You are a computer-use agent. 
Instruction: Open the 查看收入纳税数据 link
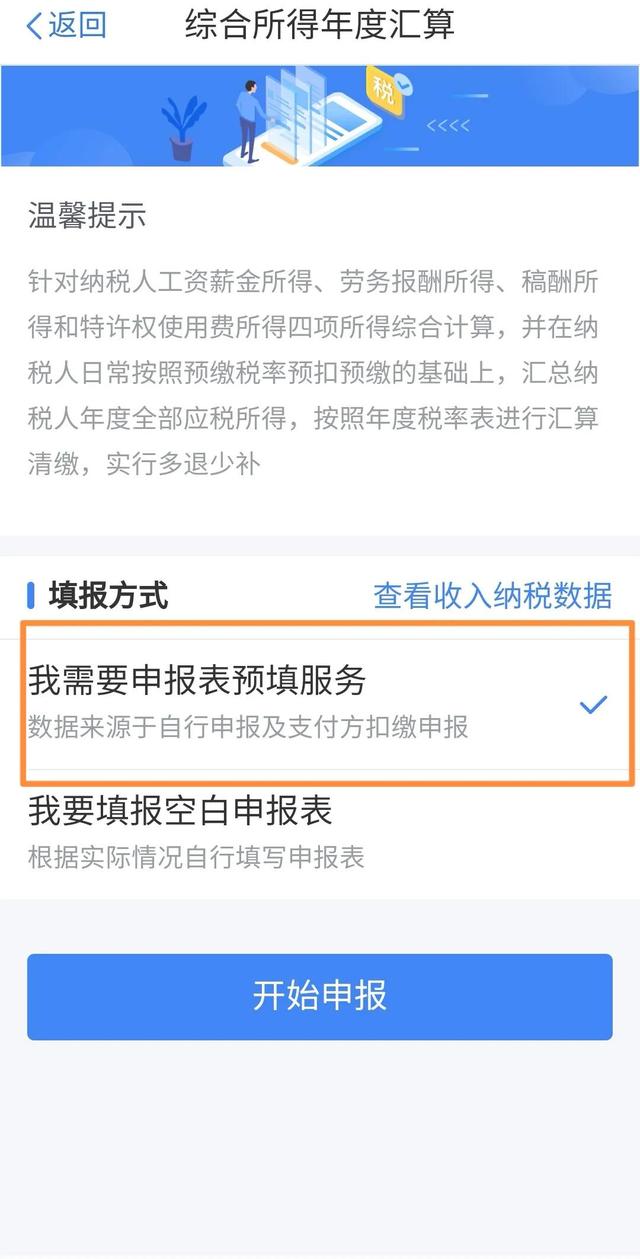492,596
